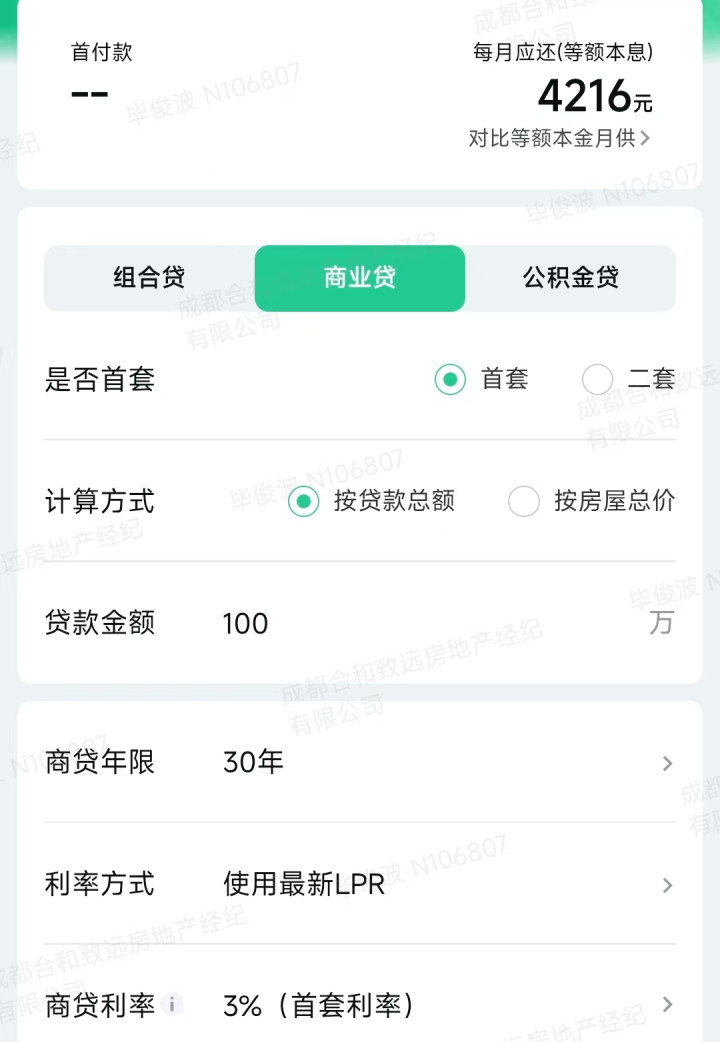The image size is (720, 1042).
Task: Switch to 组合贷 tab
Action: click(149, 278)
